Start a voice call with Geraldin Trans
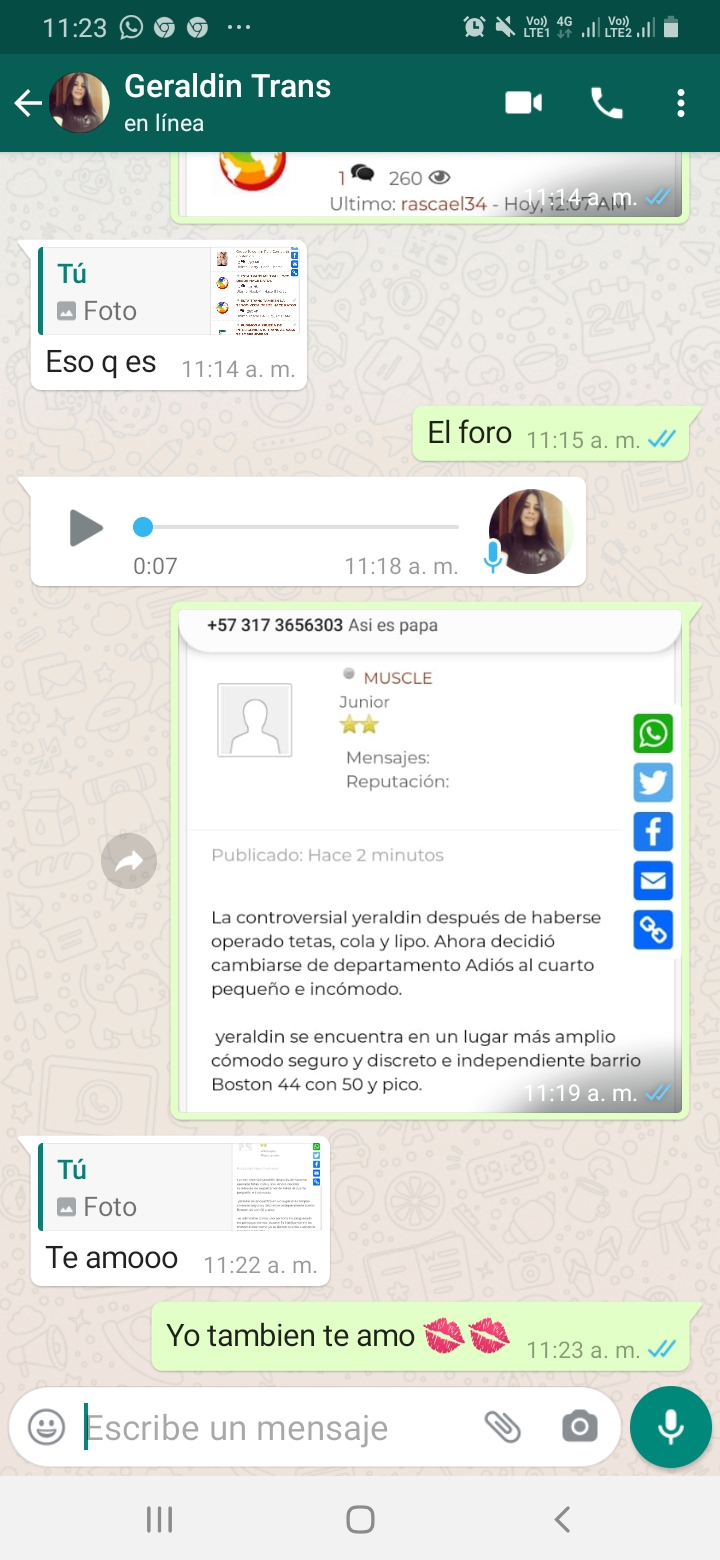 pyautogui.click(x=606, y=103)
